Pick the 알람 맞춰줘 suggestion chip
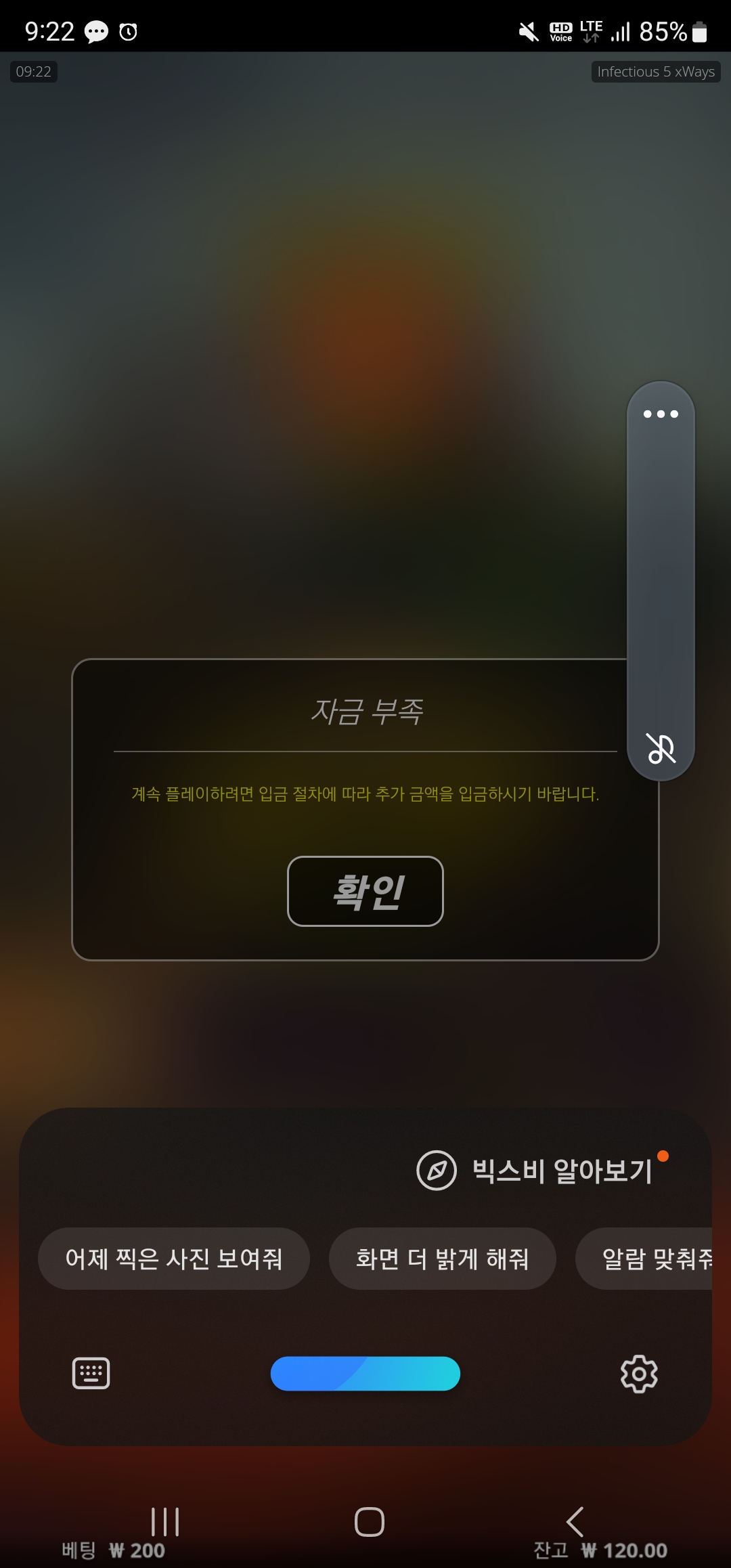The height and width of the screenshot is (1568, 731). coord(650,1259)
